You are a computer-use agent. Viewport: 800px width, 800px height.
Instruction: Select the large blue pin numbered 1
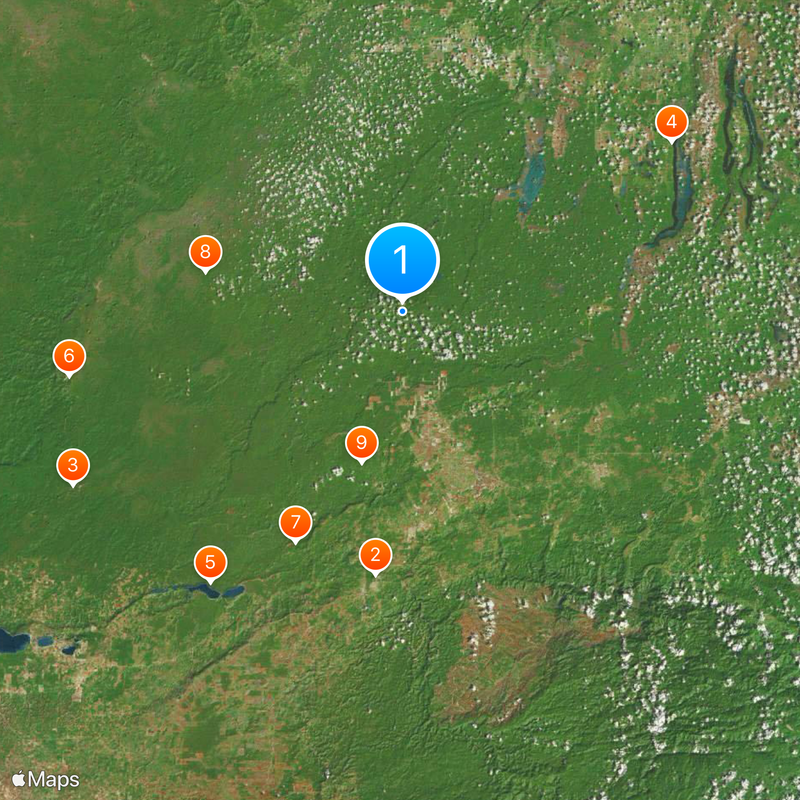click(403, 259)
